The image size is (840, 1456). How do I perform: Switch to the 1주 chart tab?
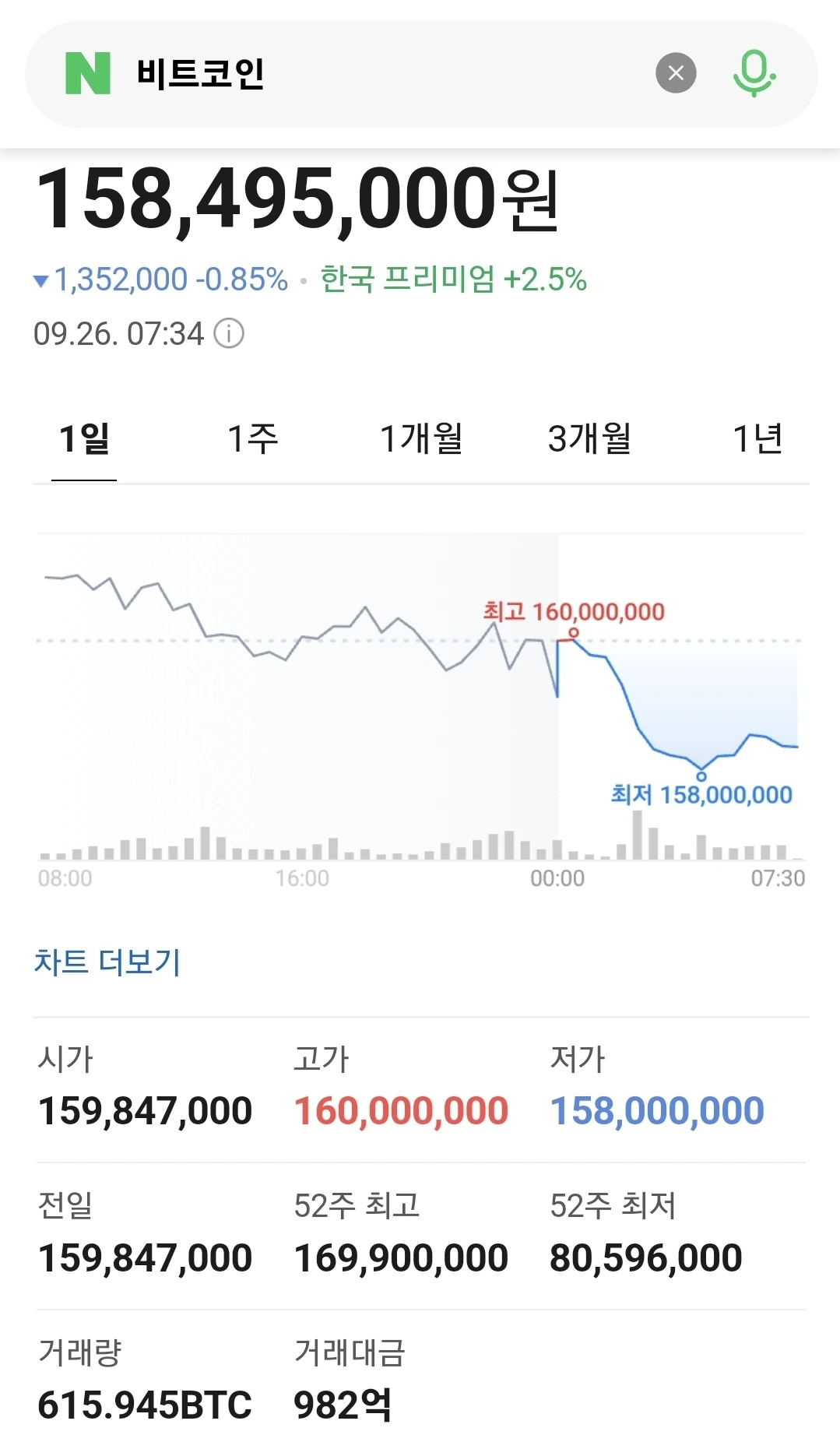(x=252, y=438)
